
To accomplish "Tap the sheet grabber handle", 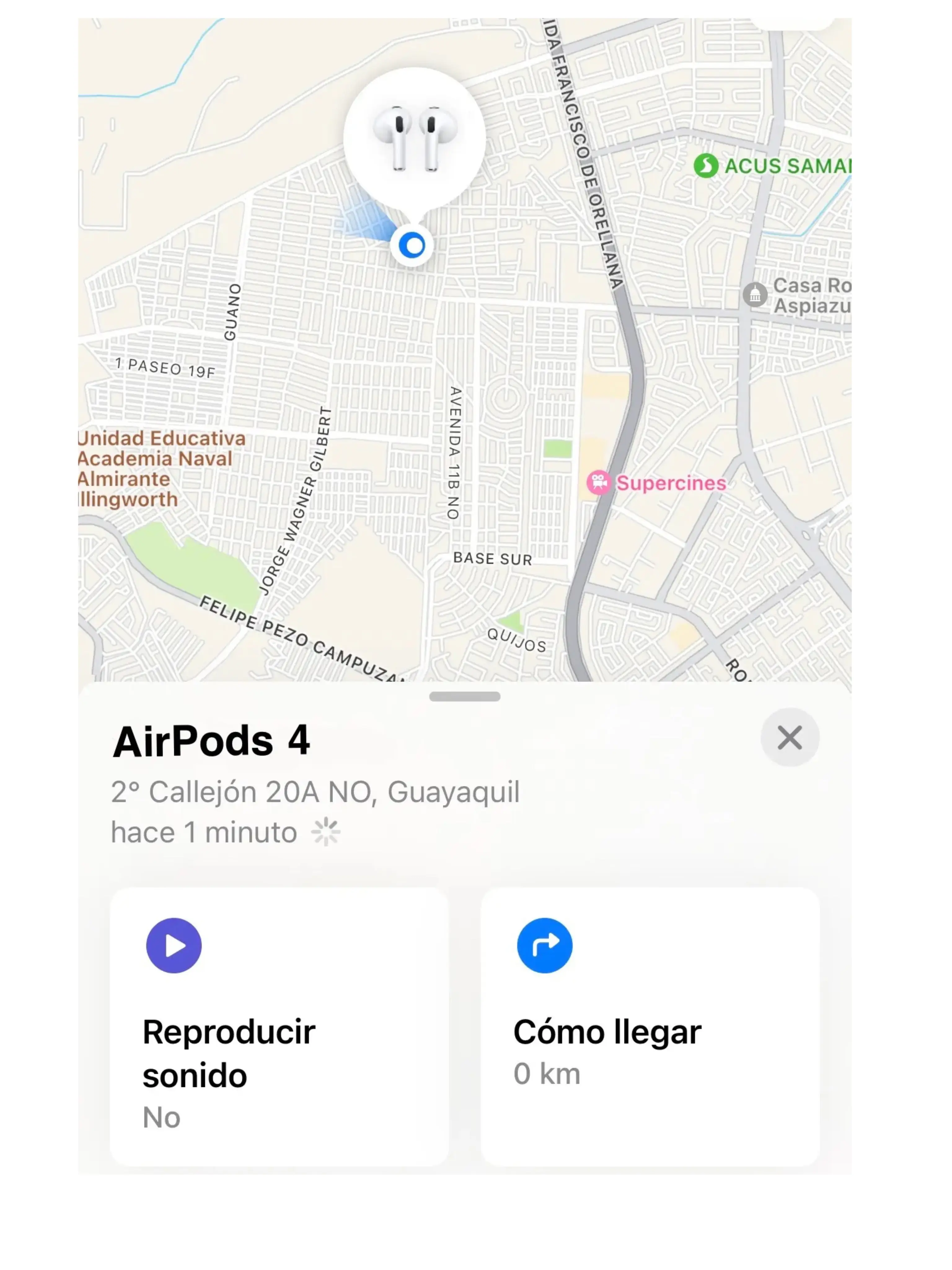I will (x=464, y=696).
